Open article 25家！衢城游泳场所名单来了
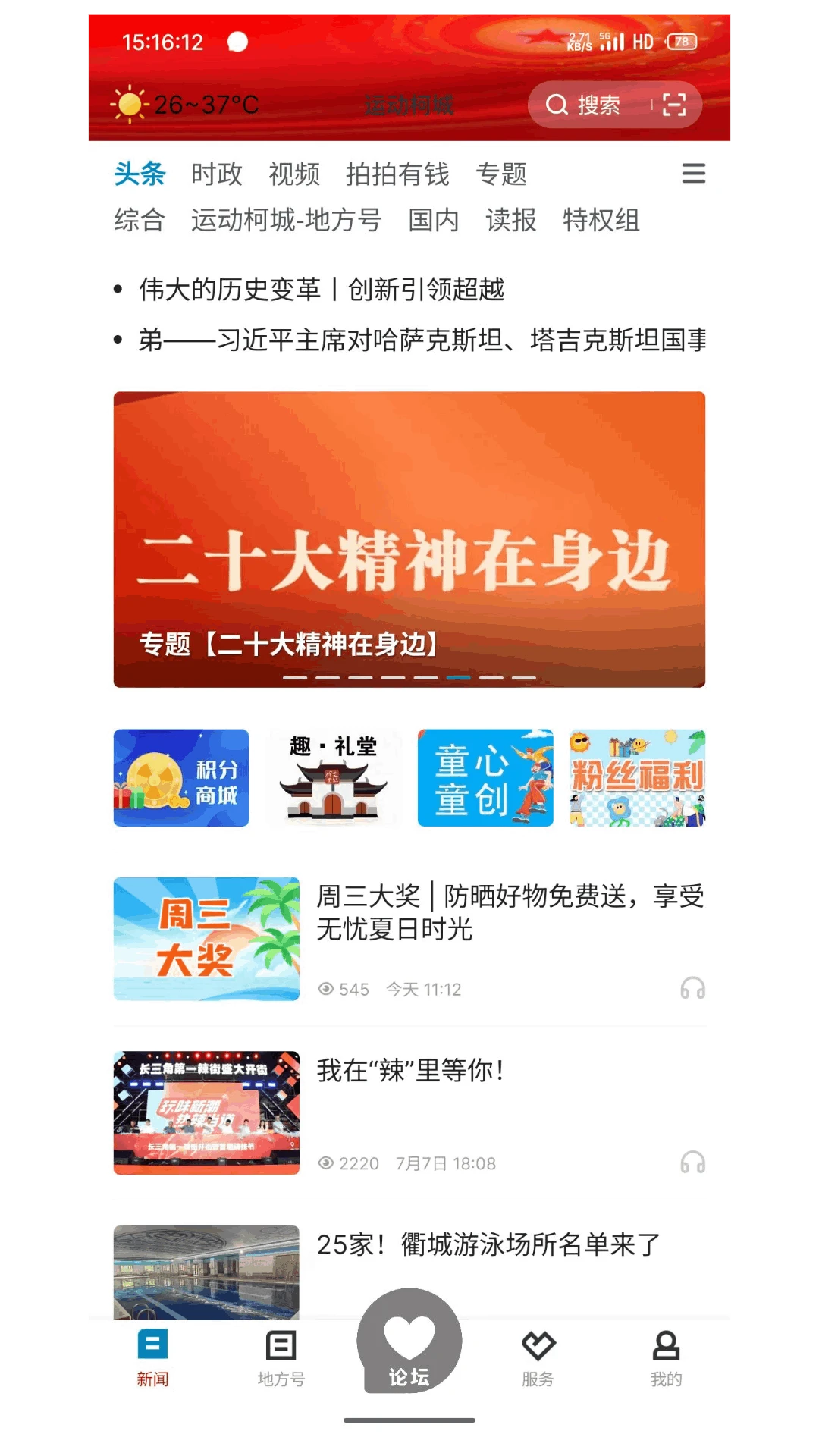Screen dimensions: 819x1456 [488, 1245]
